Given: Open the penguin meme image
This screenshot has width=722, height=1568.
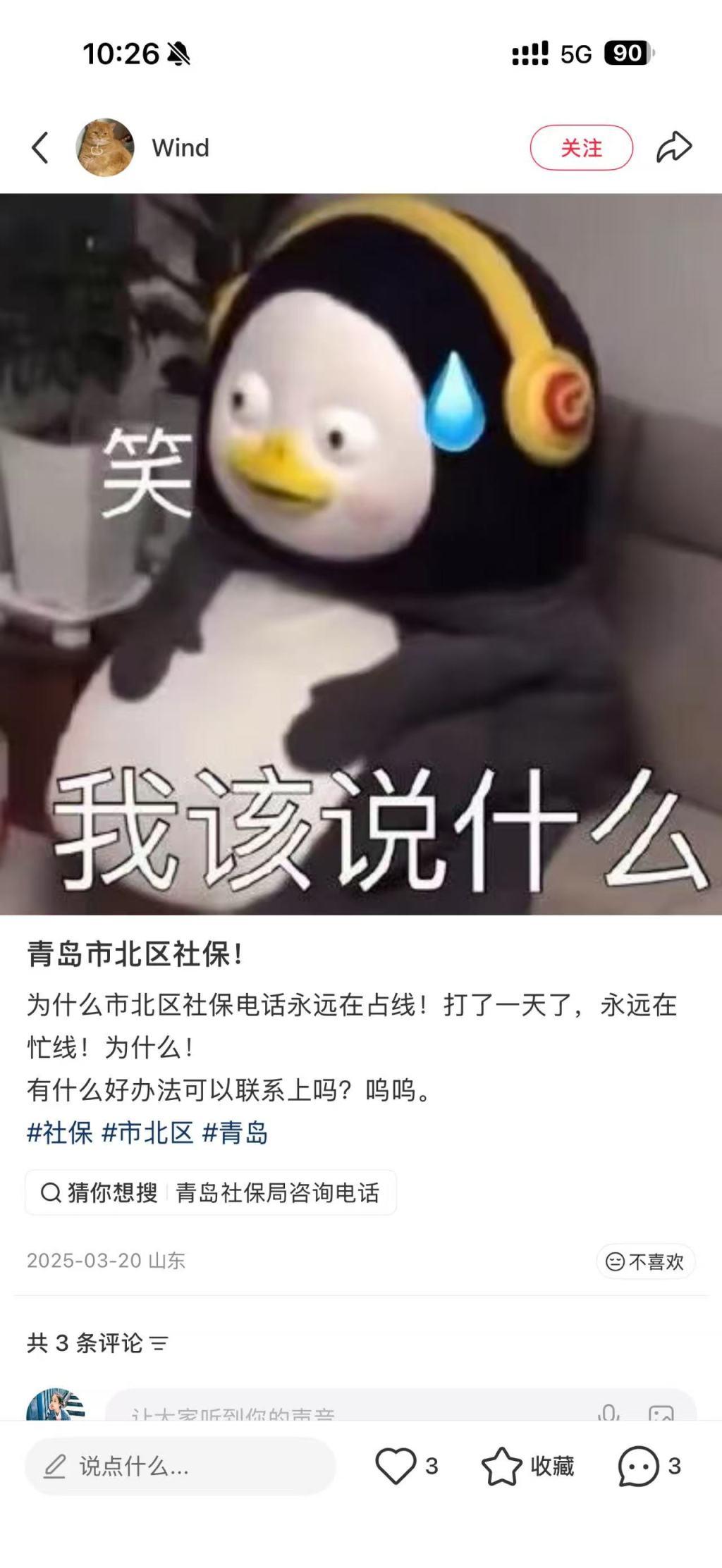Looking at the screenshot, I should (x=361, y=554).
